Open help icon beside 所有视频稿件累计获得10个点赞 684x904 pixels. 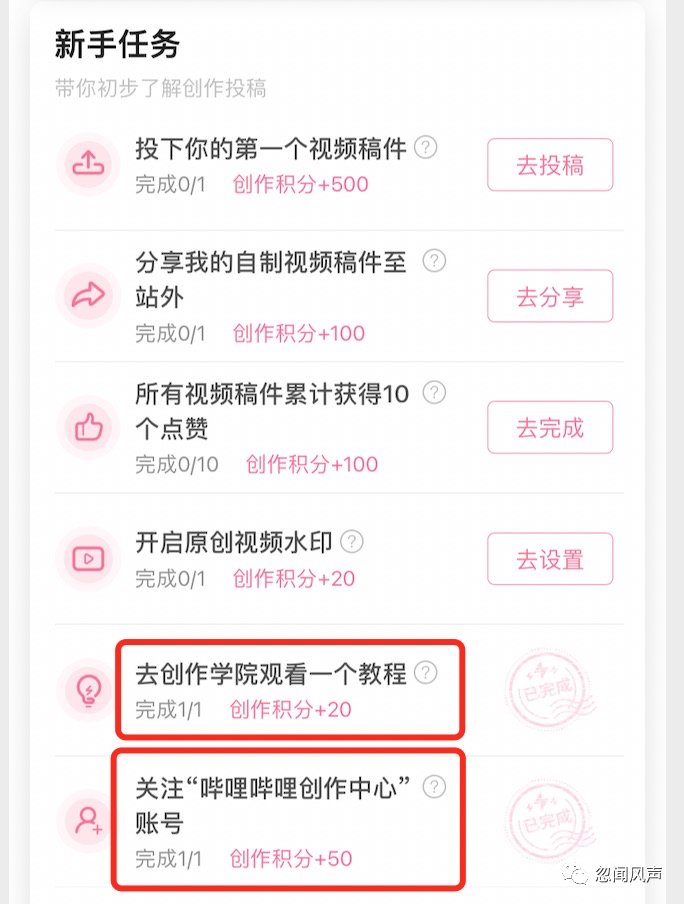434,393
